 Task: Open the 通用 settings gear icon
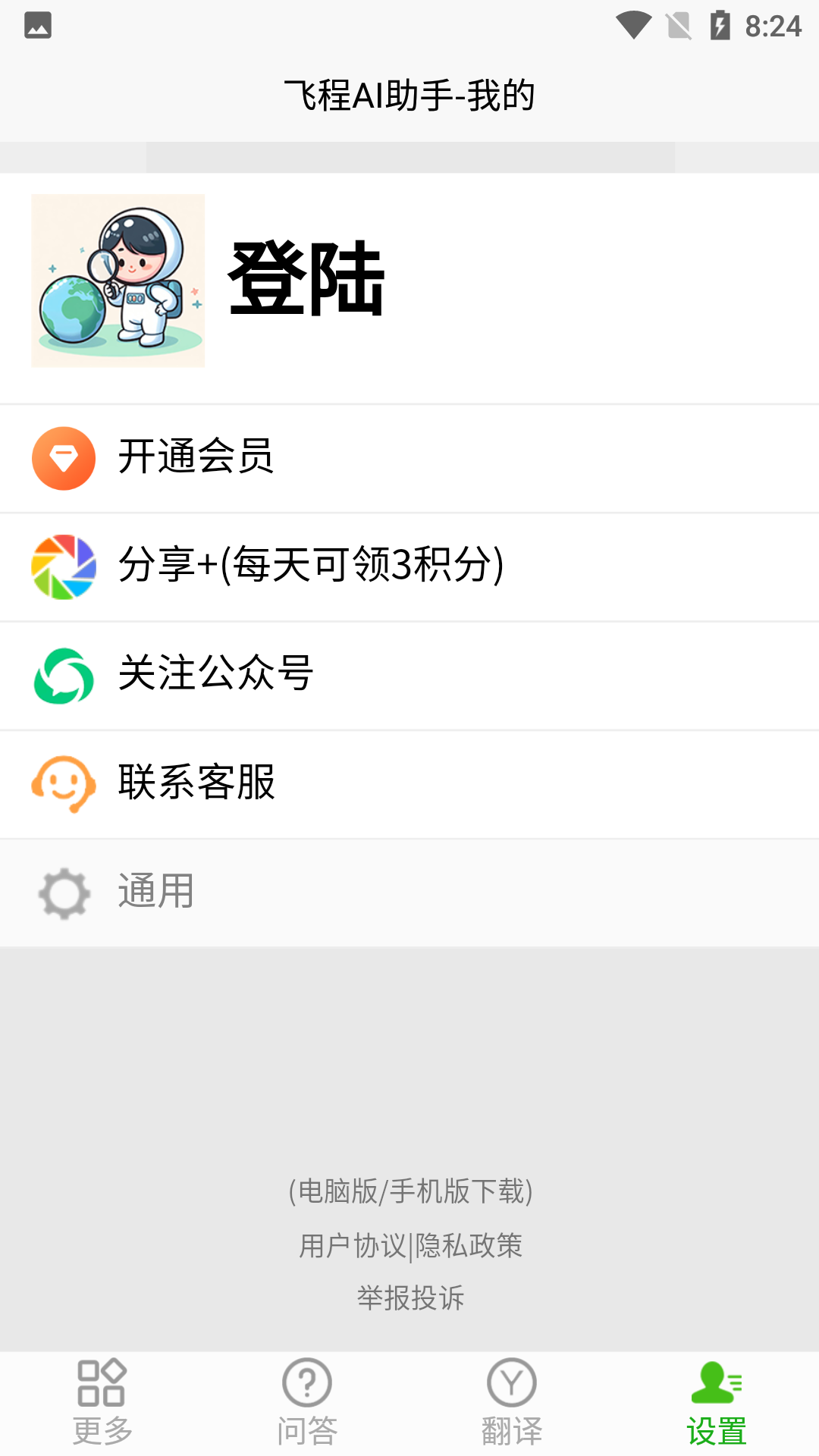[64, 893]
